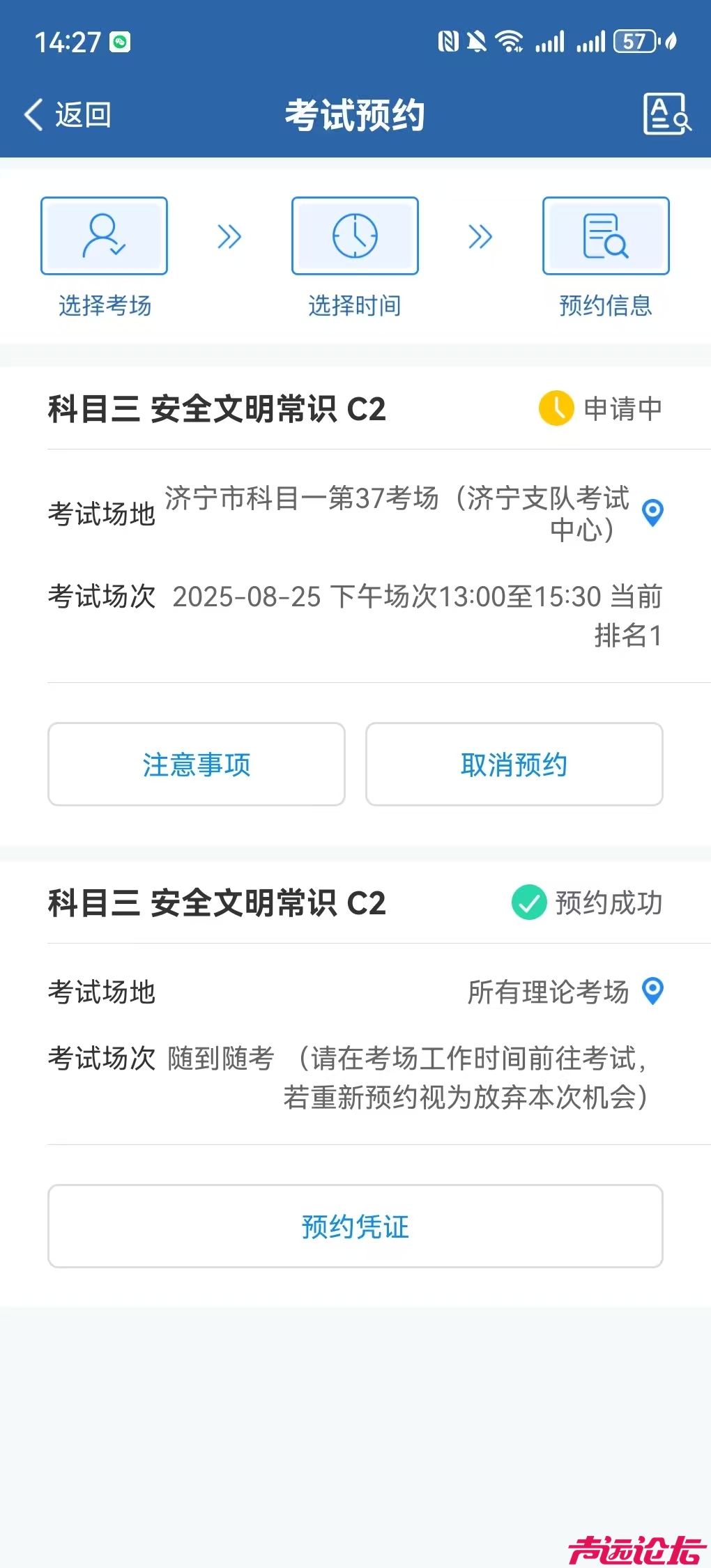This screenshot has width=711, height=1568.
Task: Go back using the 返回 menu item
Action: tap(82, 115)
